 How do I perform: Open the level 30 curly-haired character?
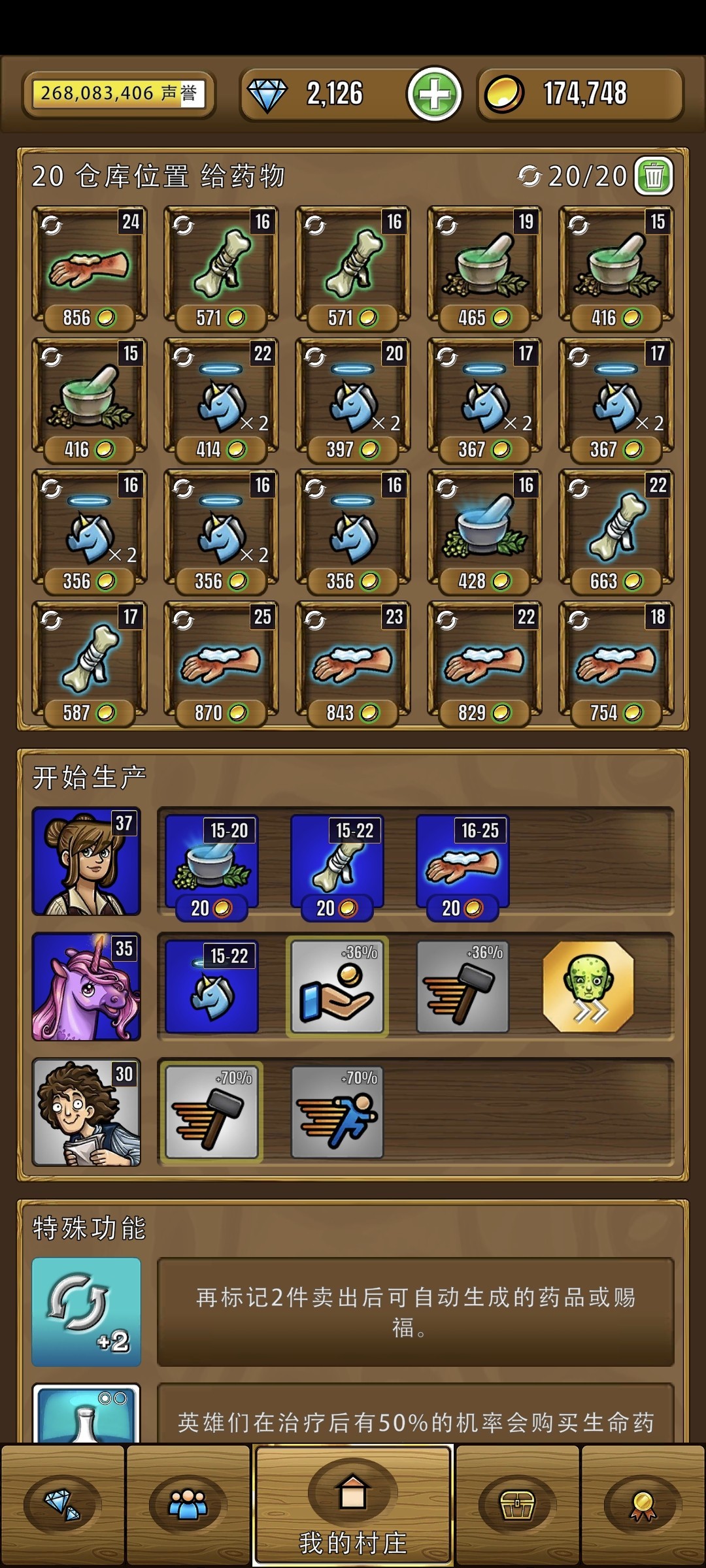[86, 1112]
